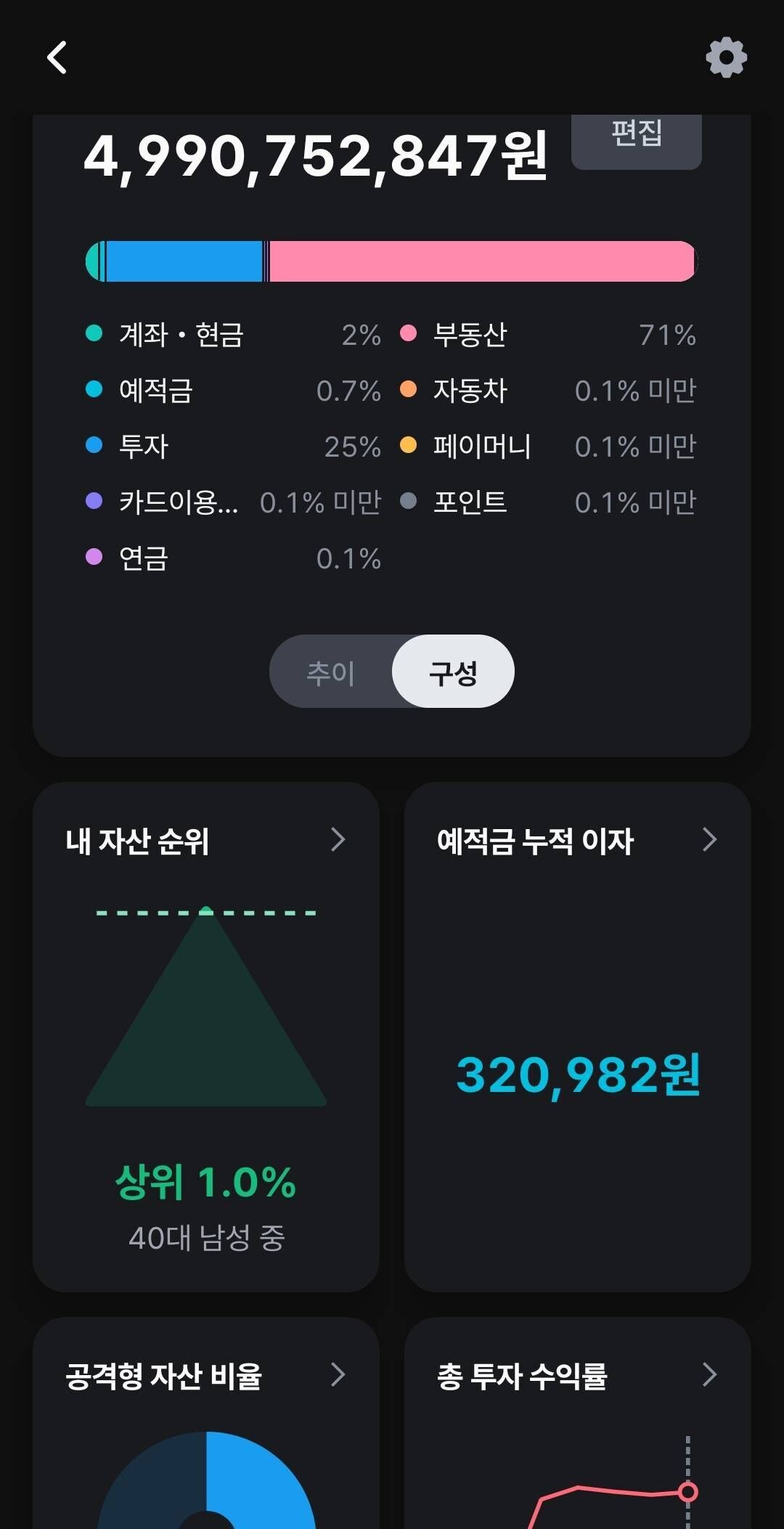Select the 자동차 orange legend dot
This screenshot has height=1529, width=784.
tap(409, 391)
